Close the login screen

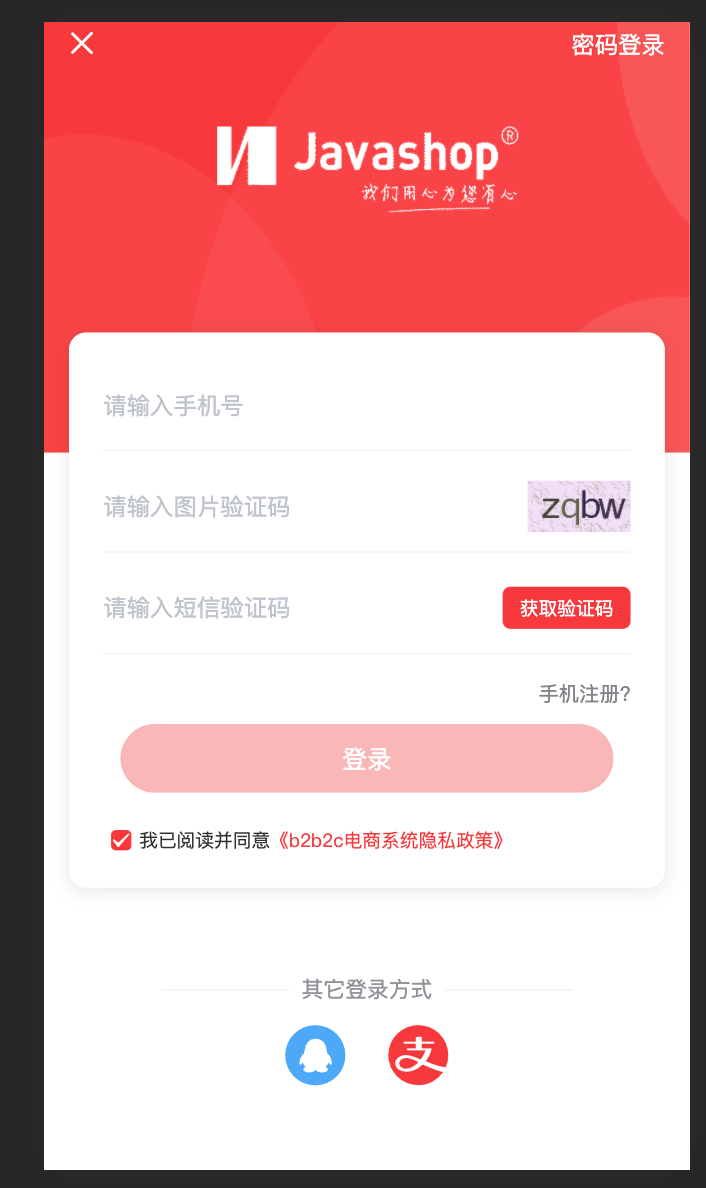click(82, 43)
